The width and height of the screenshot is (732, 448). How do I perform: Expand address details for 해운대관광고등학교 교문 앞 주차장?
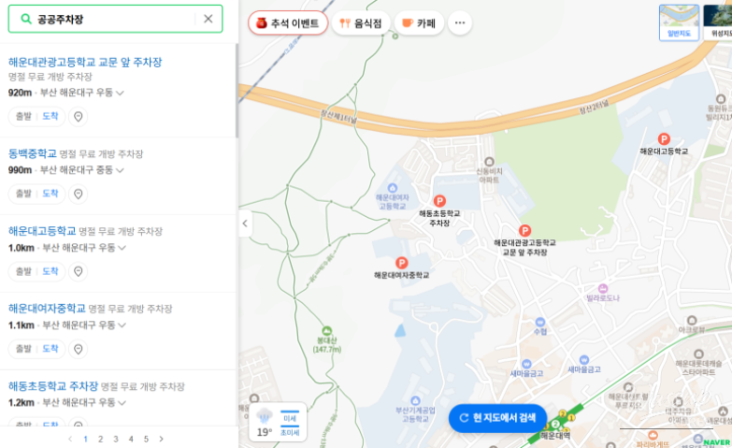click(120, 93)
